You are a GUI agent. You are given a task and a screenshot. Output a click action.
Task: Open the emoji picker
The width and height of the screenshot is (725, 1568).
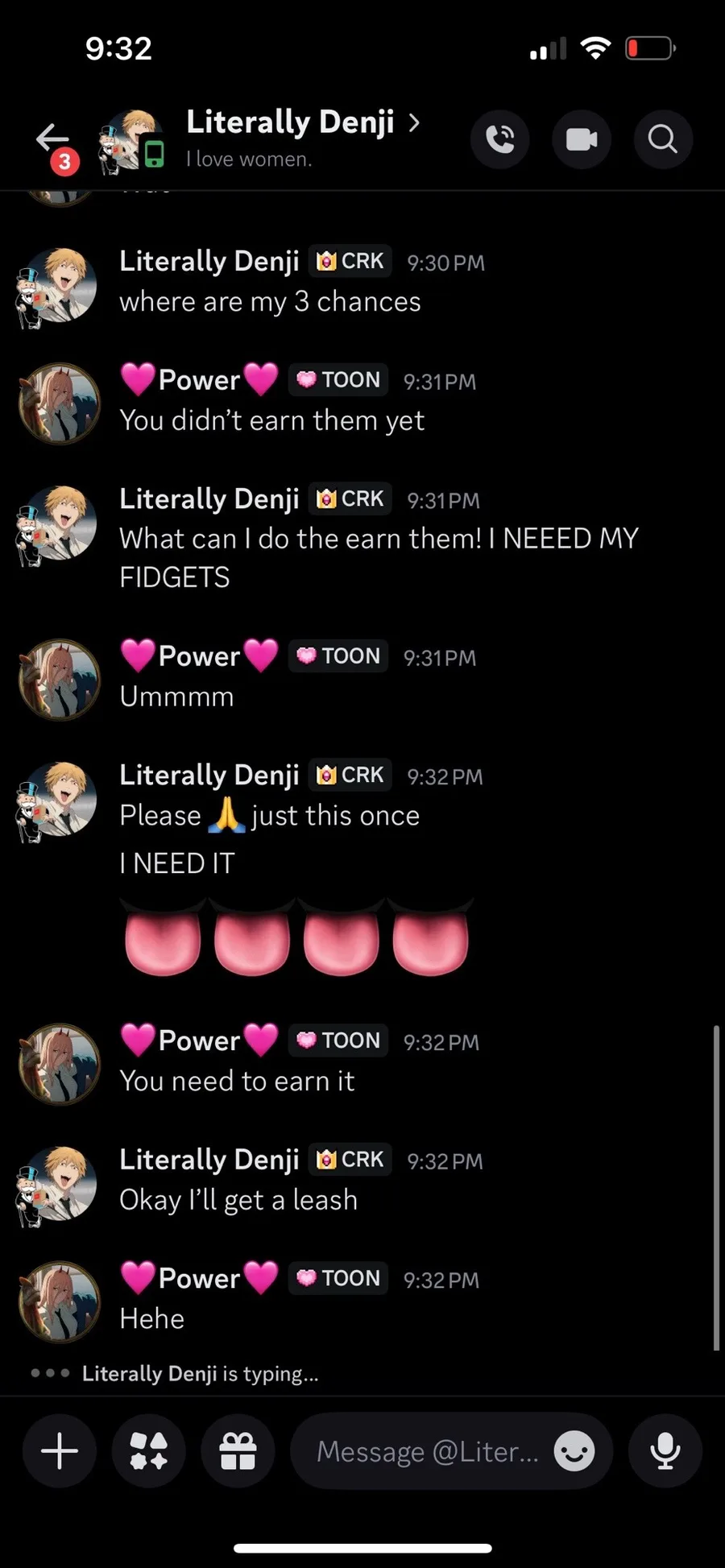tap(574, 1451)
